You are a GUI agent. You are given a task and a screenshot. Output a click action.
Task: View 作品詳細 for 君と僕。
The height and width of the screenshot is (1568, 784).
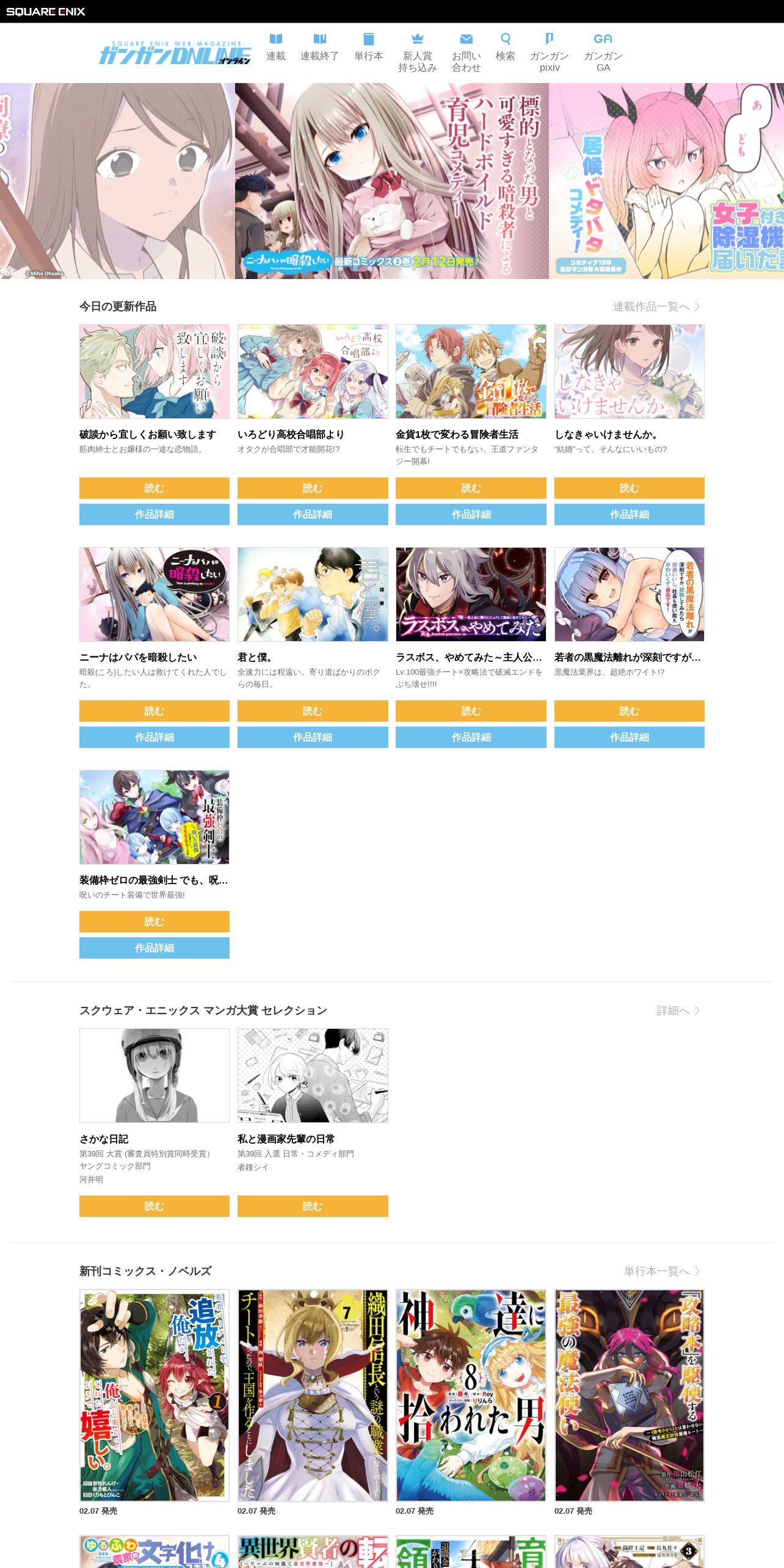(x=313, y=737)
